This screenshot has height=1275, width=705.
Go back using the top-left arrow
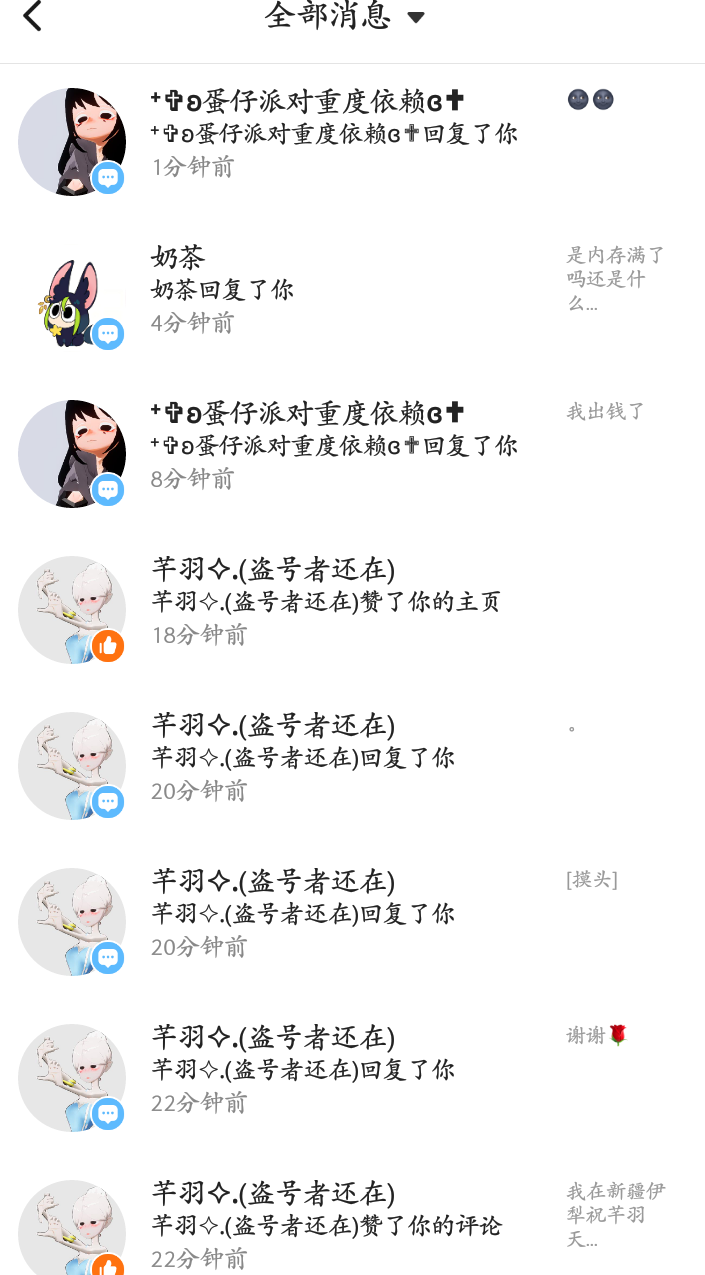32,17
